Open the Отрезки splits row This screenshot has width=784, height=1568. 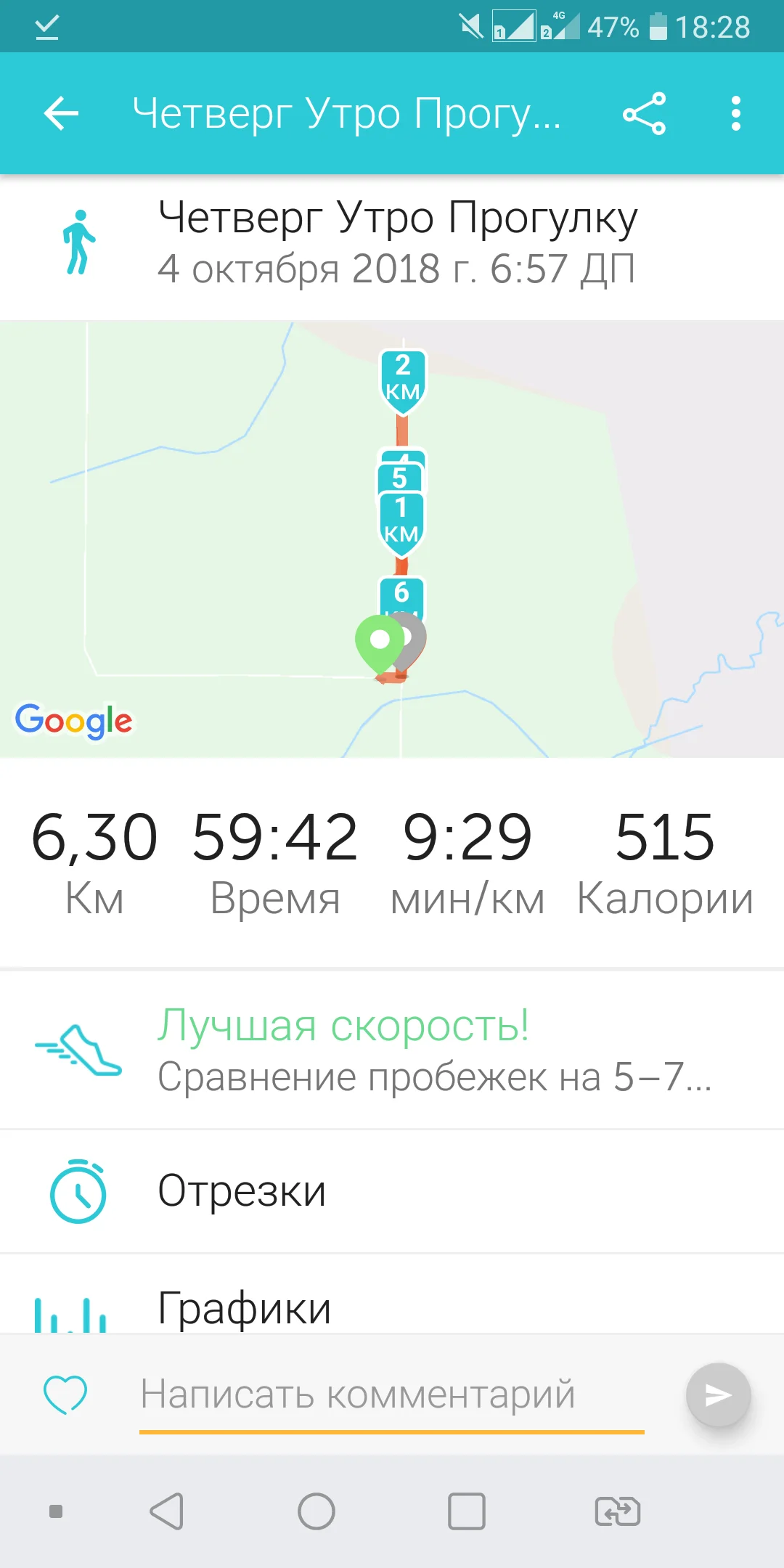pyautogui.click(x=392, y=1191)
